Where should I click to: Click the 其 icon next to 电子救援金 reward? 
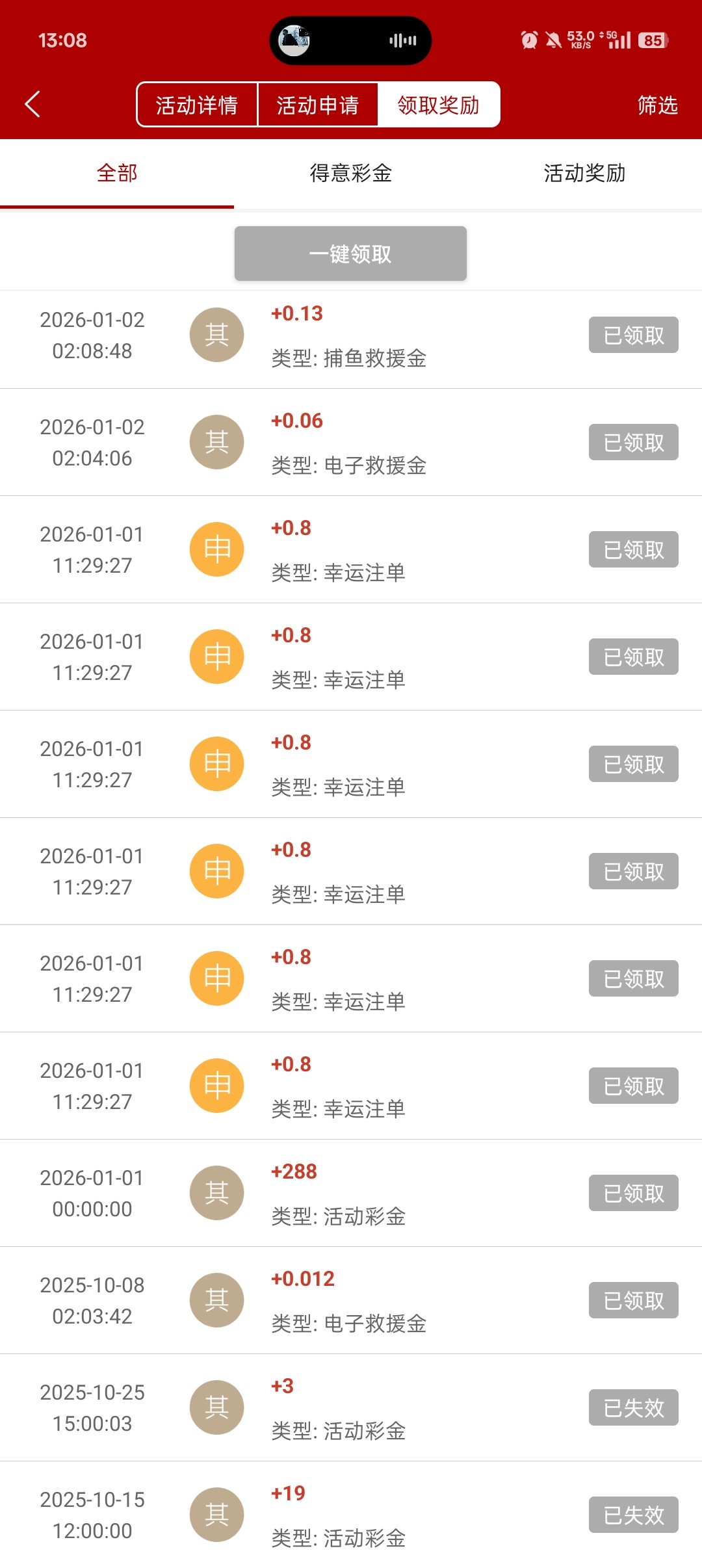217,441
